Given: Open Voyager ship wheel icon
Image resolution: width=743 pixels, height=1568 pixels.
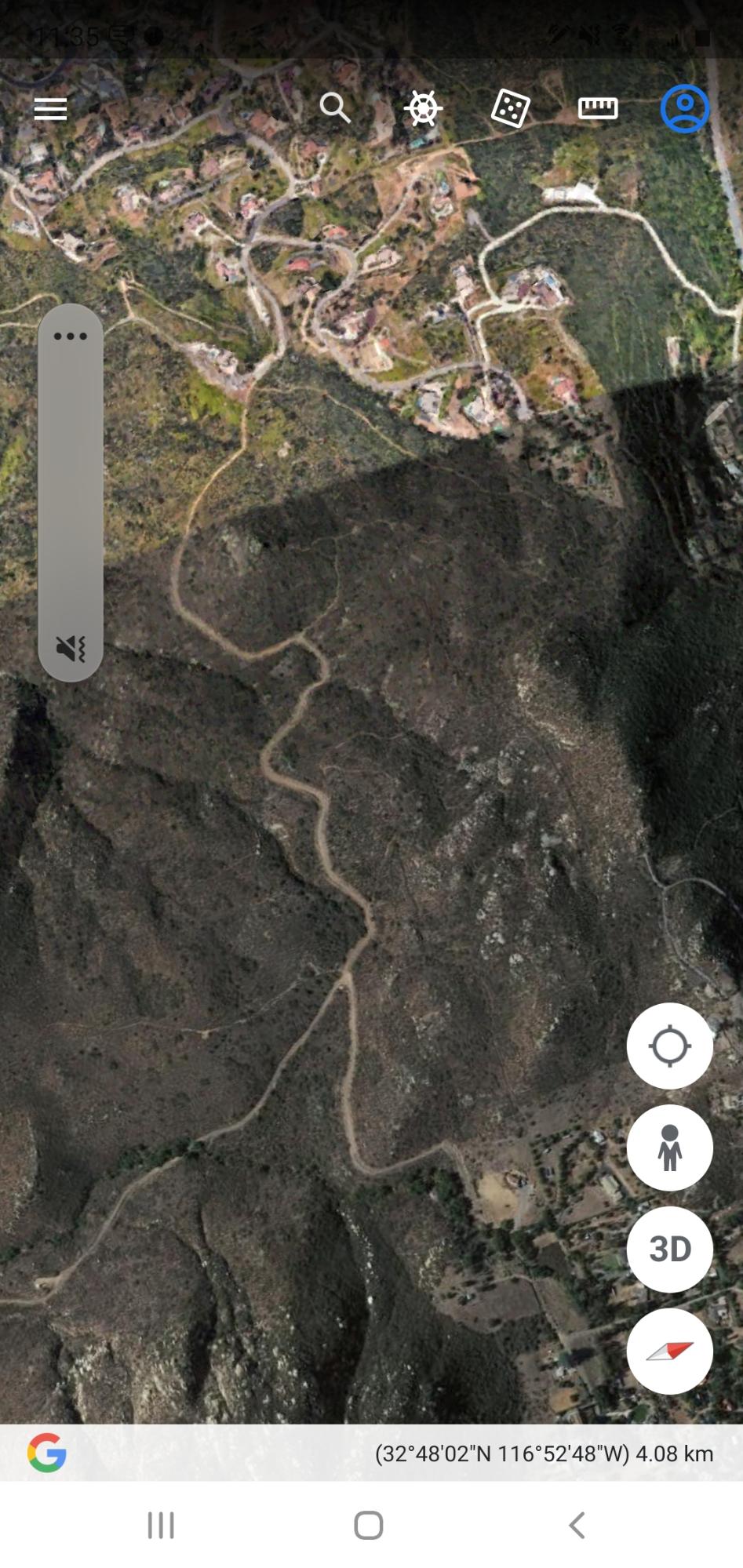Looking at the screenshot, I should 423,108.
